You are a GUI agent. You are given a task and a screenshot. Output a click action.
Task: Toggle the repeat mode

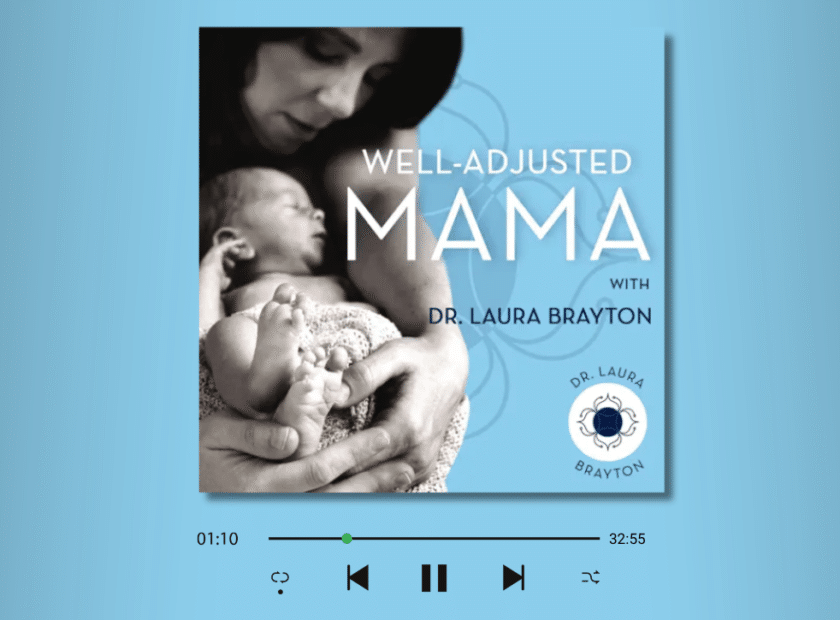click(x=279, y=579)
